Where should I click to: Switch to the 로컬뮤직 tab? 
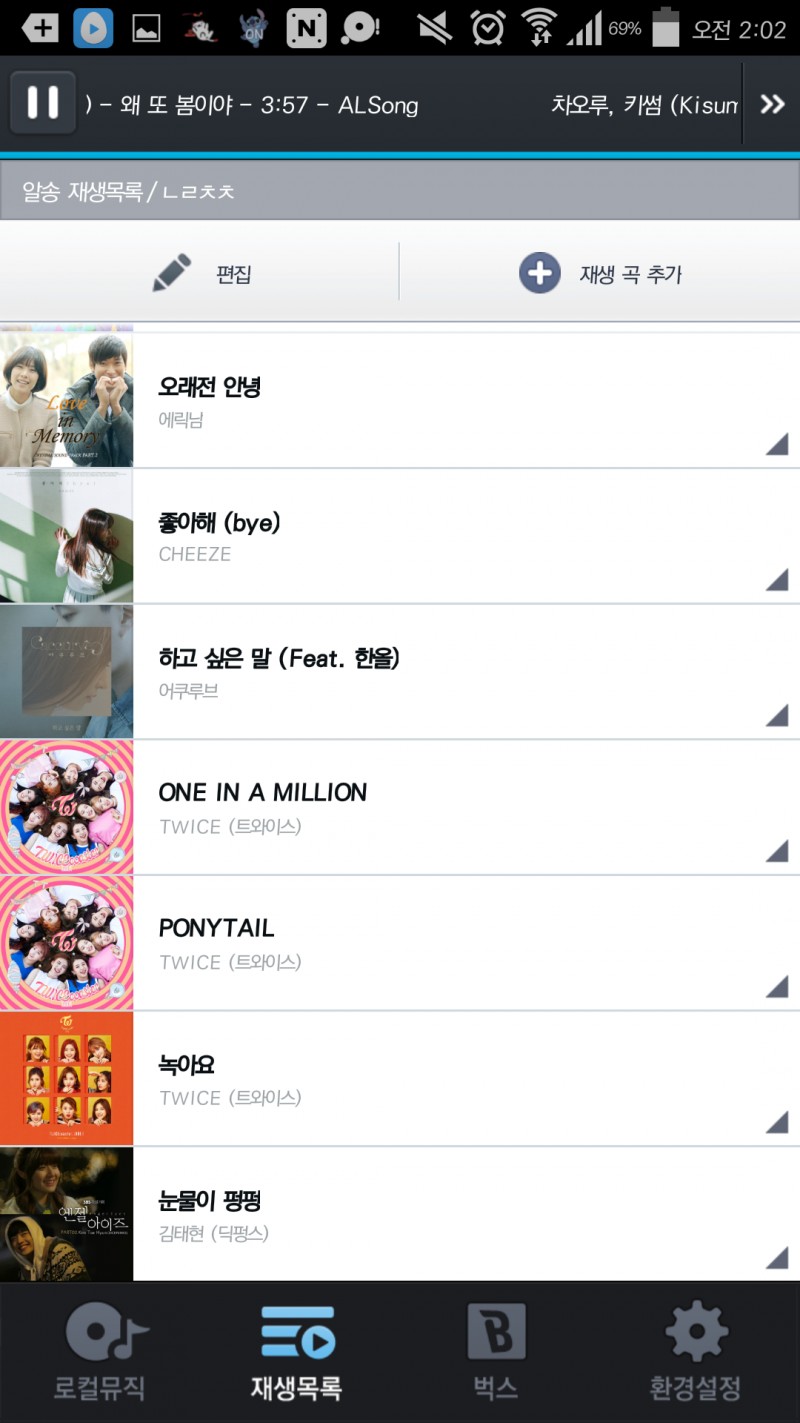tap(100, 1352)
